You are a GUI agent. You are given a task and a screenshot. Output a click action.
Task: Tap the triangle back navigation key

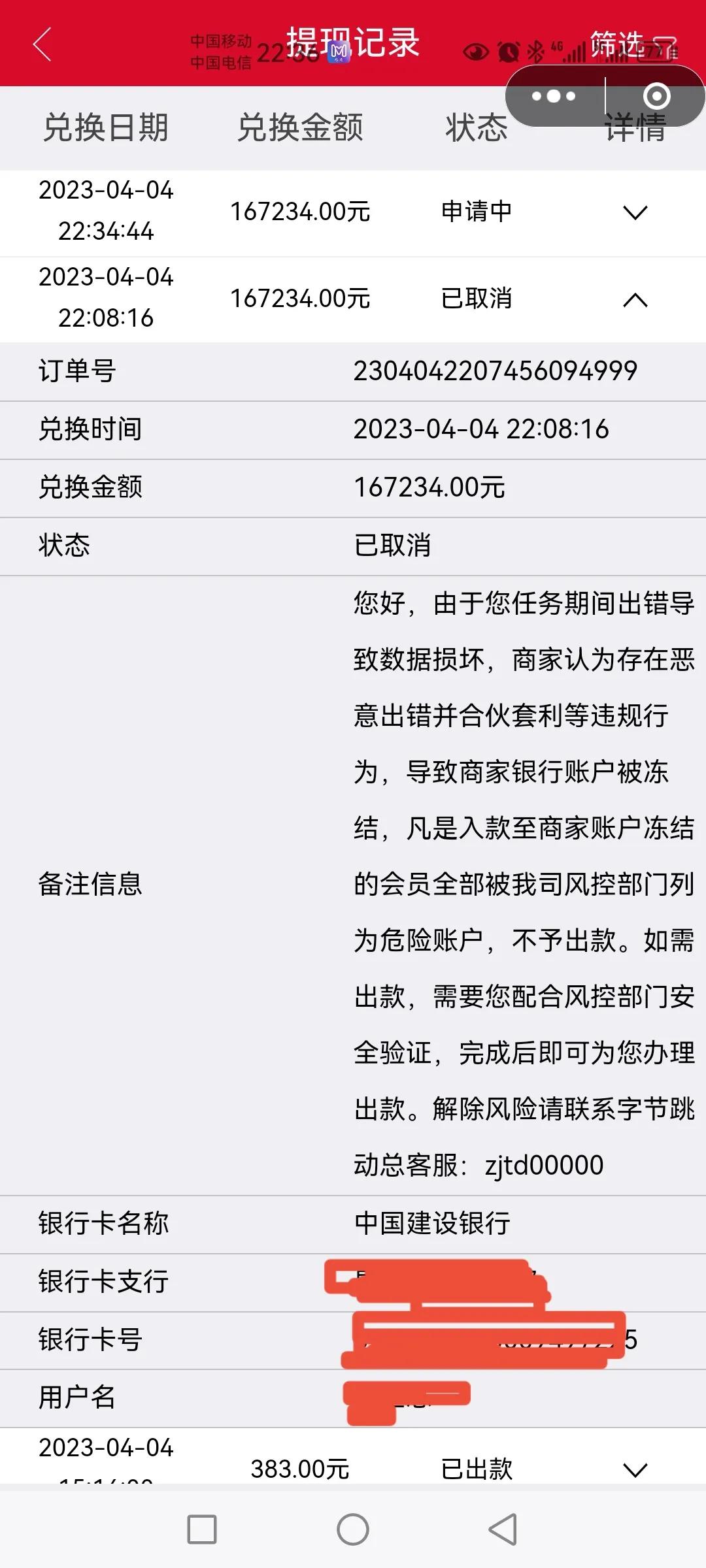click(x=502, y=1530)
